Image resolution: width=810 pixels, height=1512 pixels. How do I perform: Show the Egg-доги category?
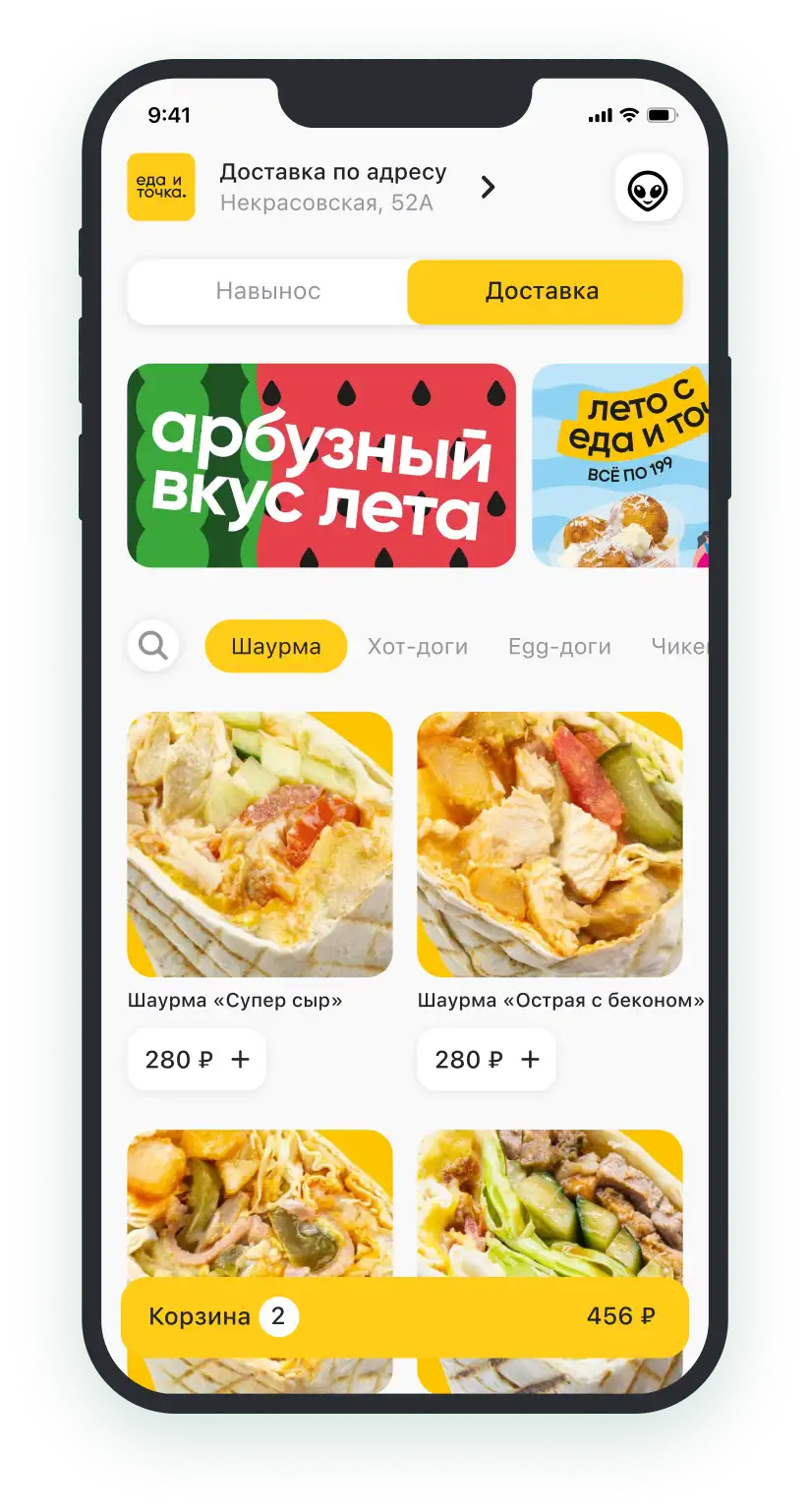click(559, 646)
